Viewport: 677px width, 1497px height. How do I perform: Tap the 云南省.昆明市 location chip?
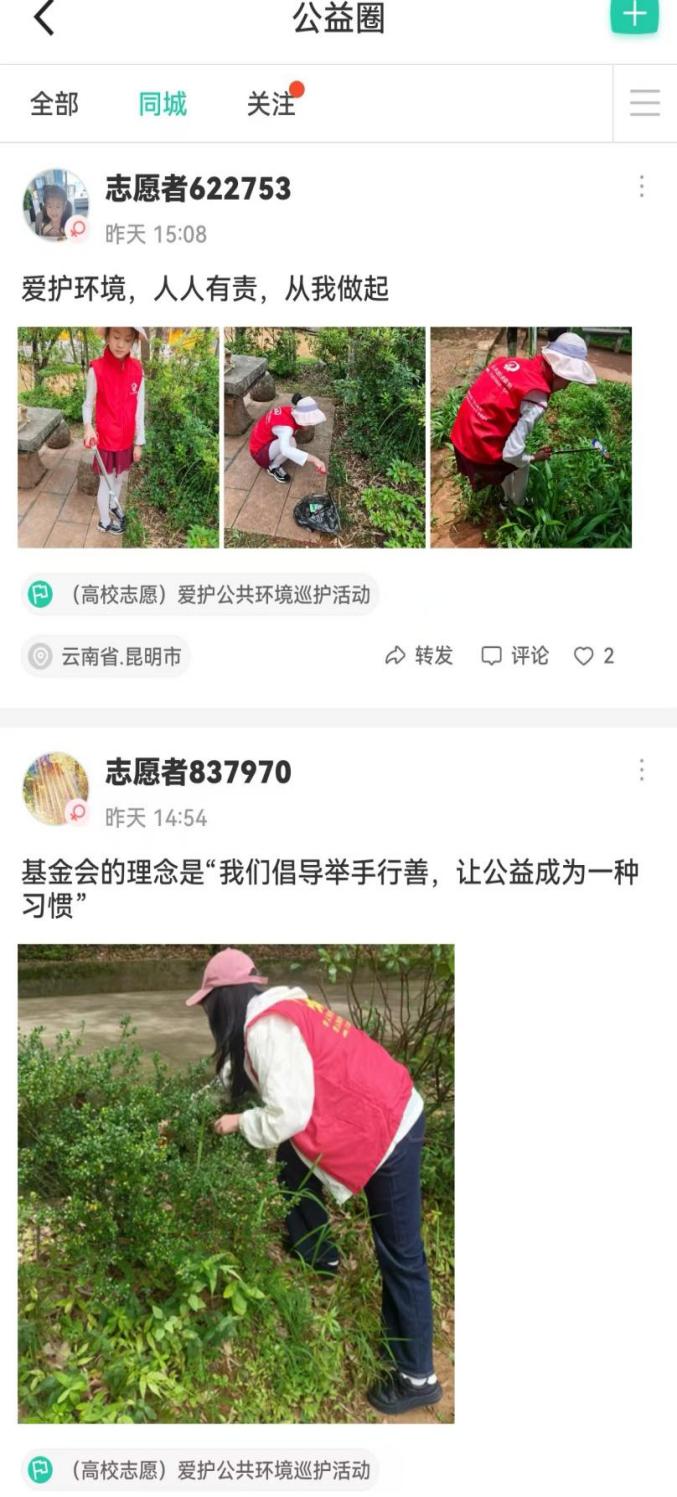click(106, 657)
